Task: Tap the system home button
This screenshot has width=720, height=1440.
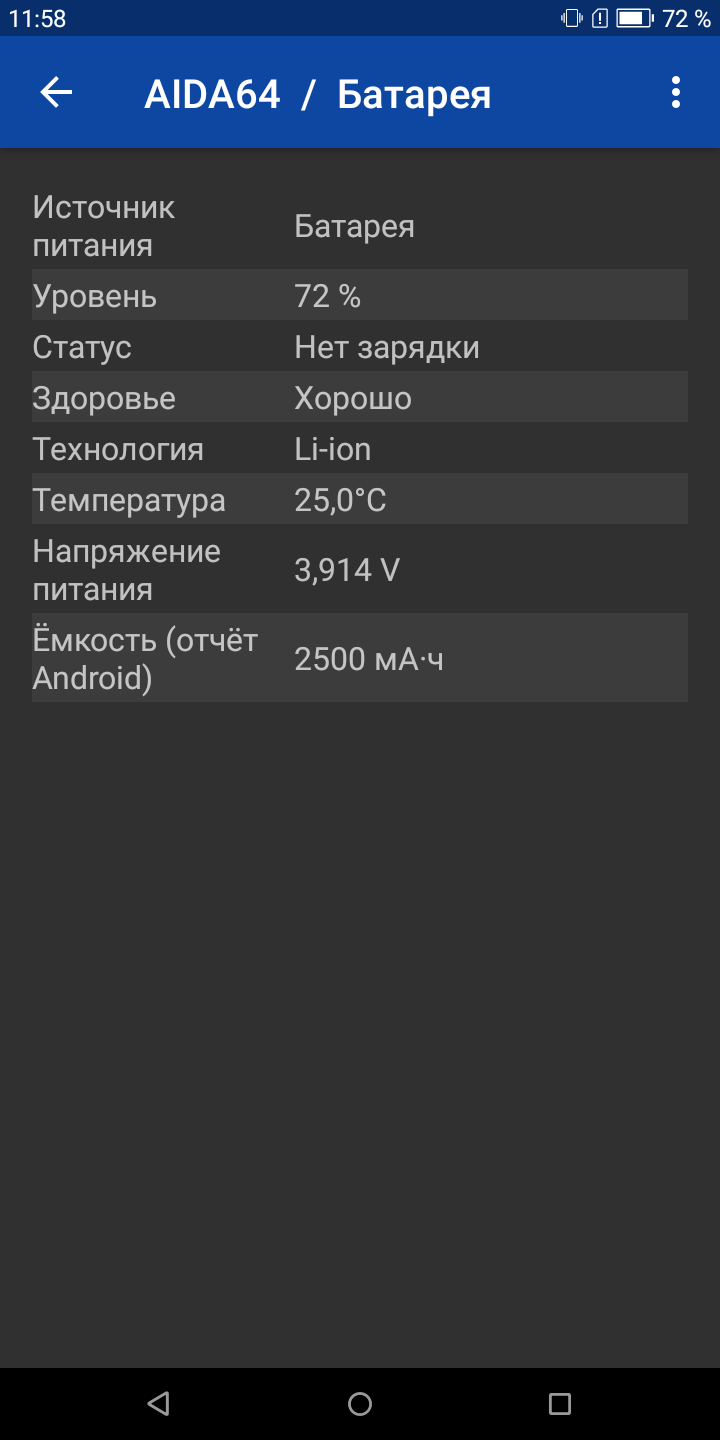Action: tap(360, 1404)
